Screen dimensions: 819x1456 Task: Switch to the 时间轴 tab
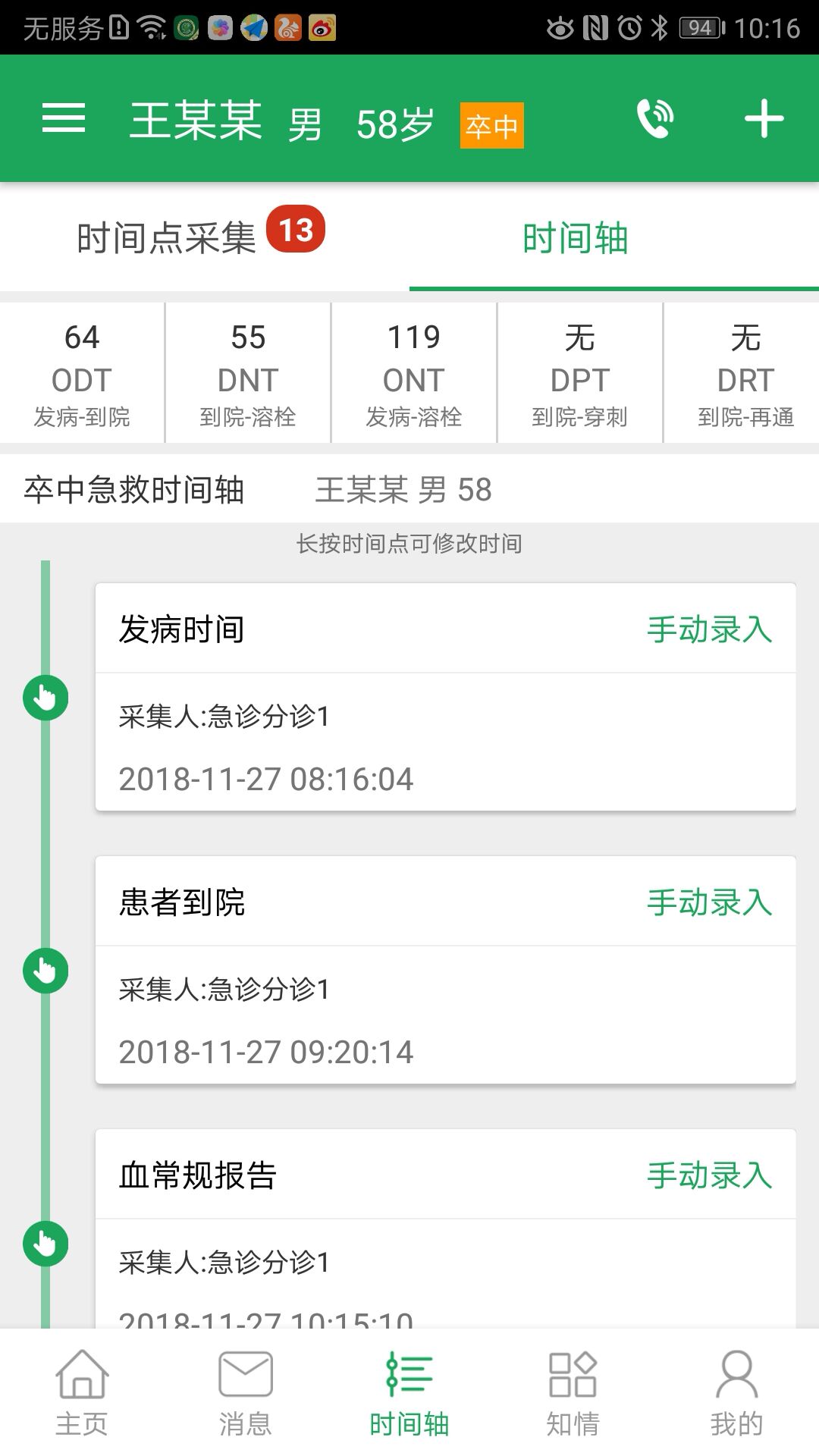pyautogui.click(x=576, y=237)
